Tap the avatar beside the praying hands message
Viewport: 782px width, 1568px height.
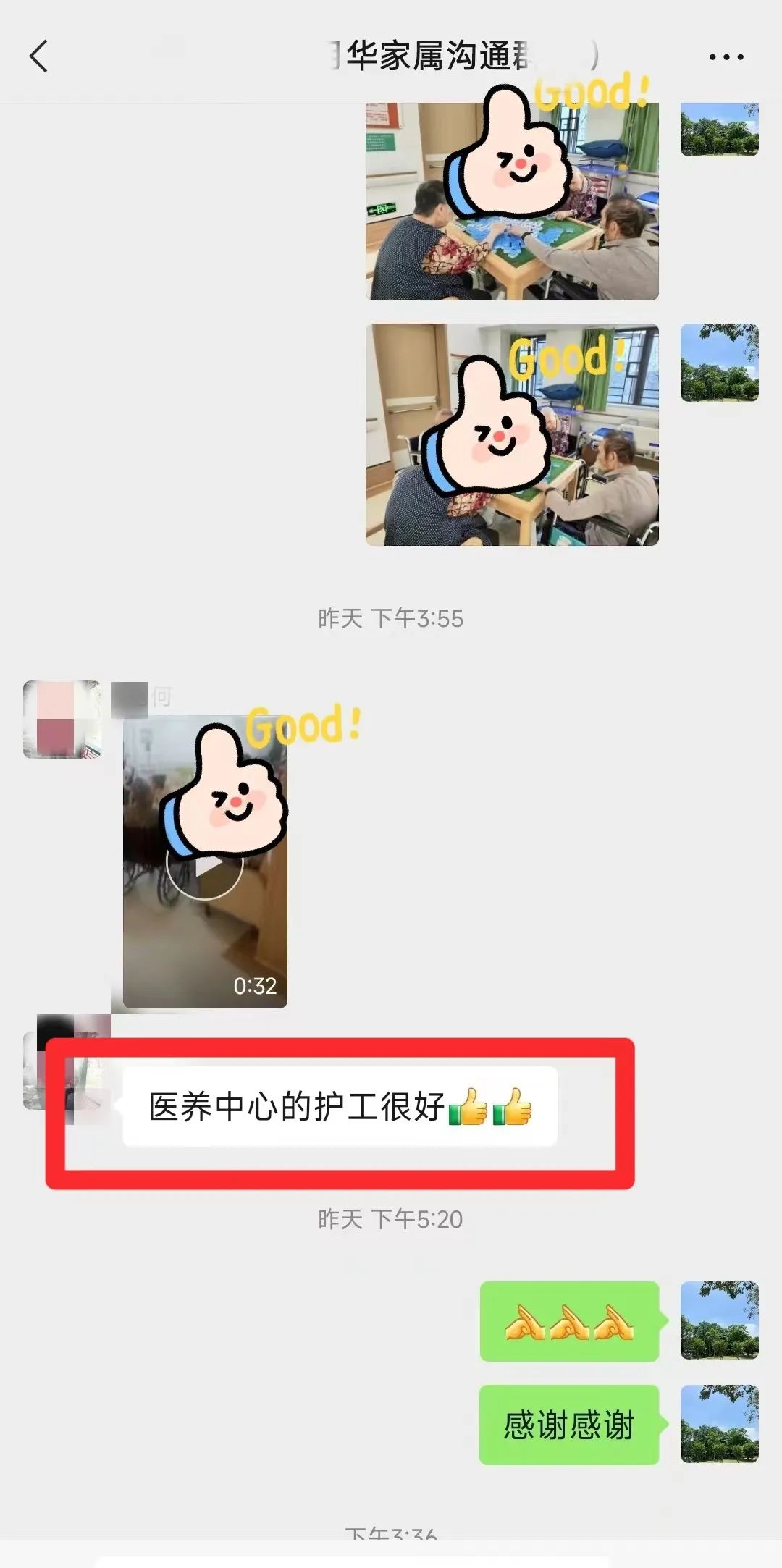point(719,1320)
